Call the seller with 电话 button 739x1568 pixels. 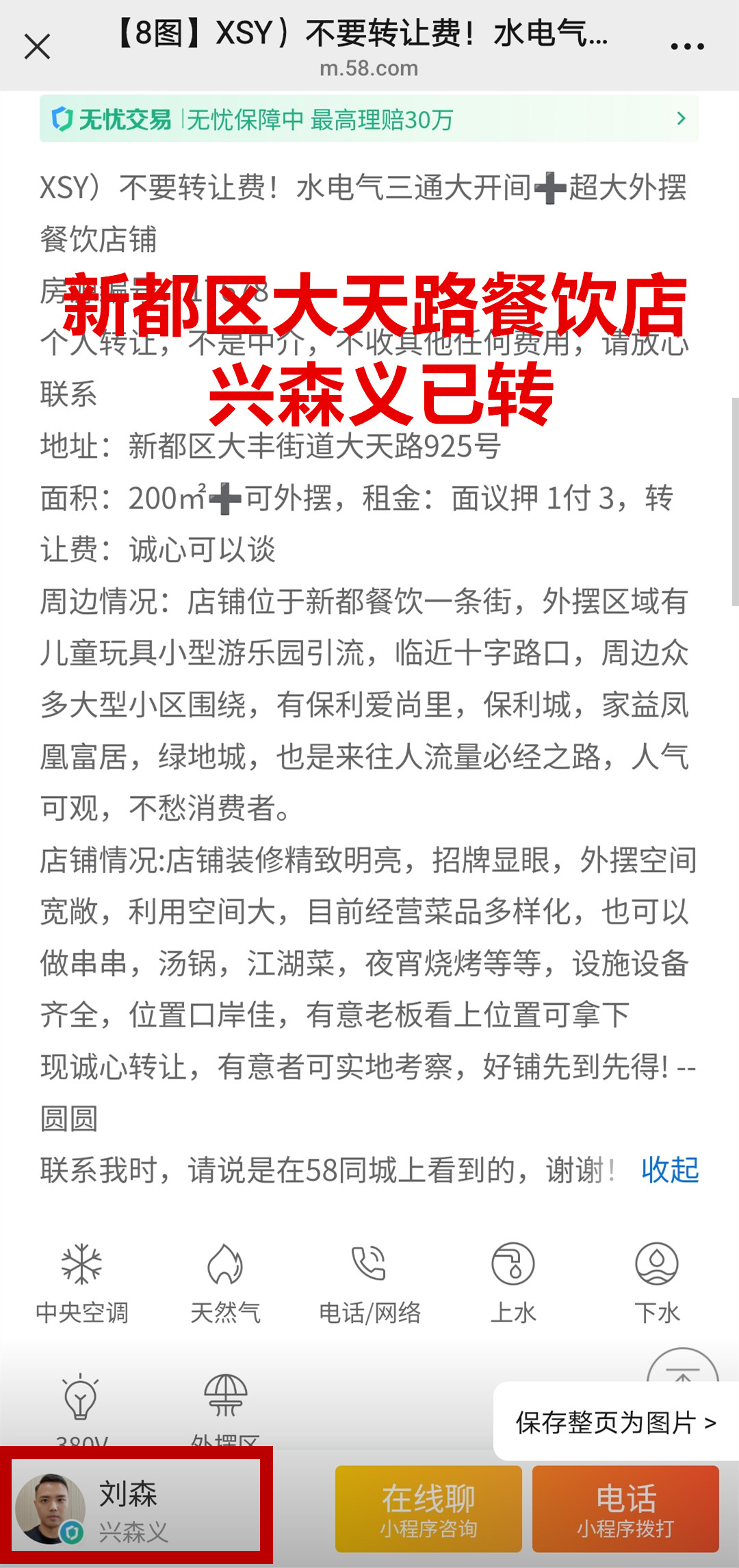click(625, 1508)
